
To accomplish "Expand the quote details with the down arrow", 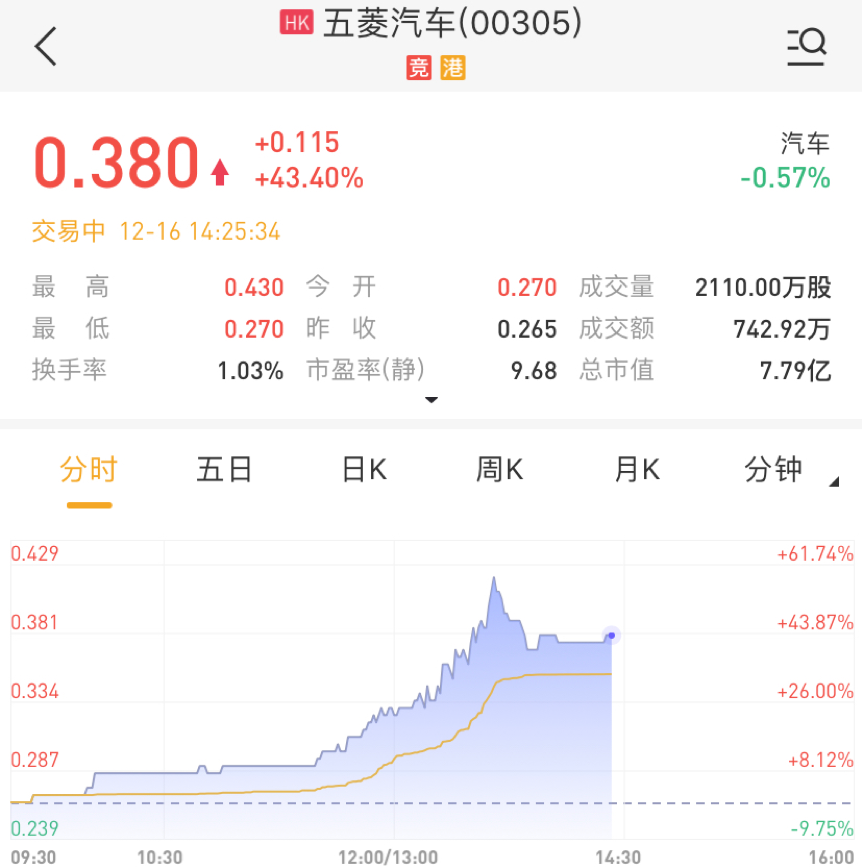I will pyautogui.click(x=432, y=400).
